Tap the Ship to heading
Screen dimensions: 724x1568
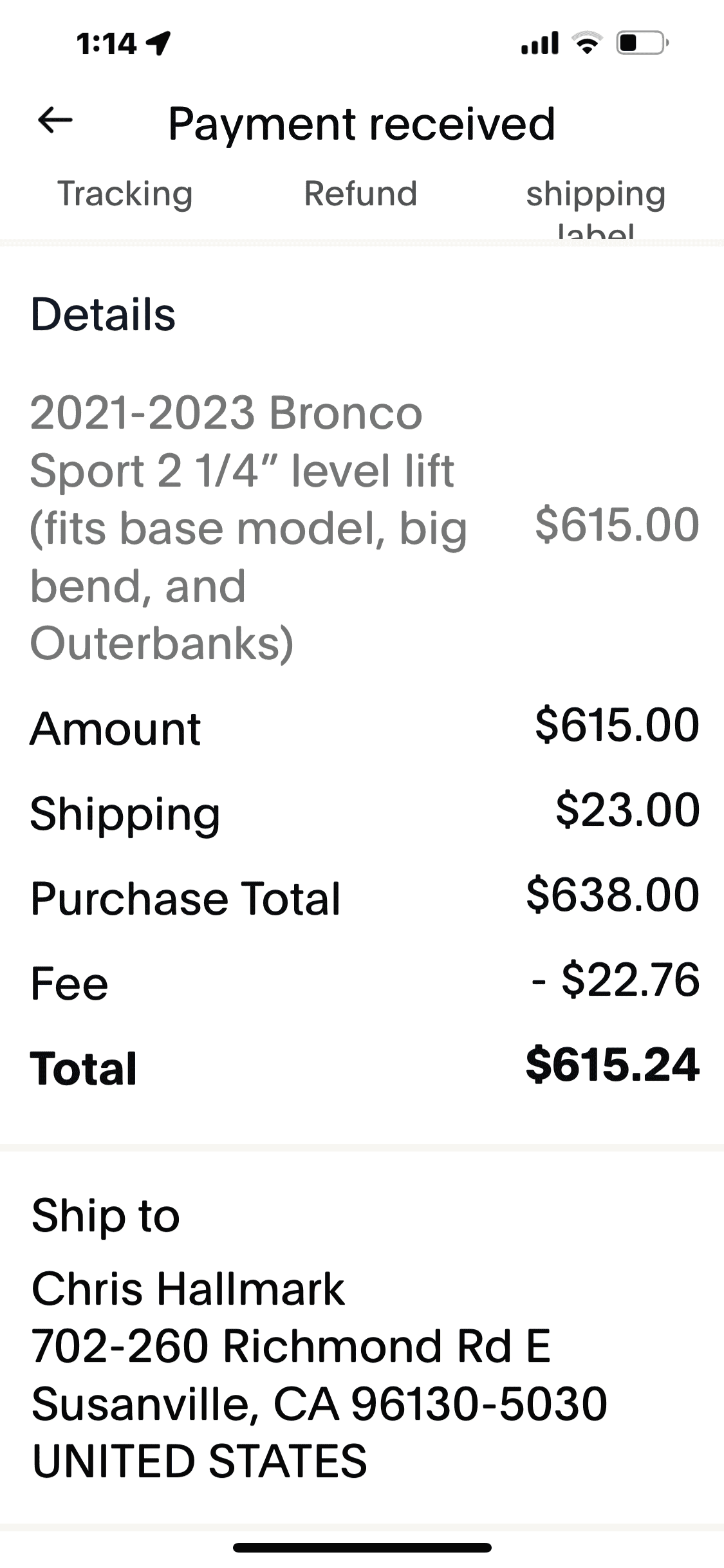(x=105, y=1215)
